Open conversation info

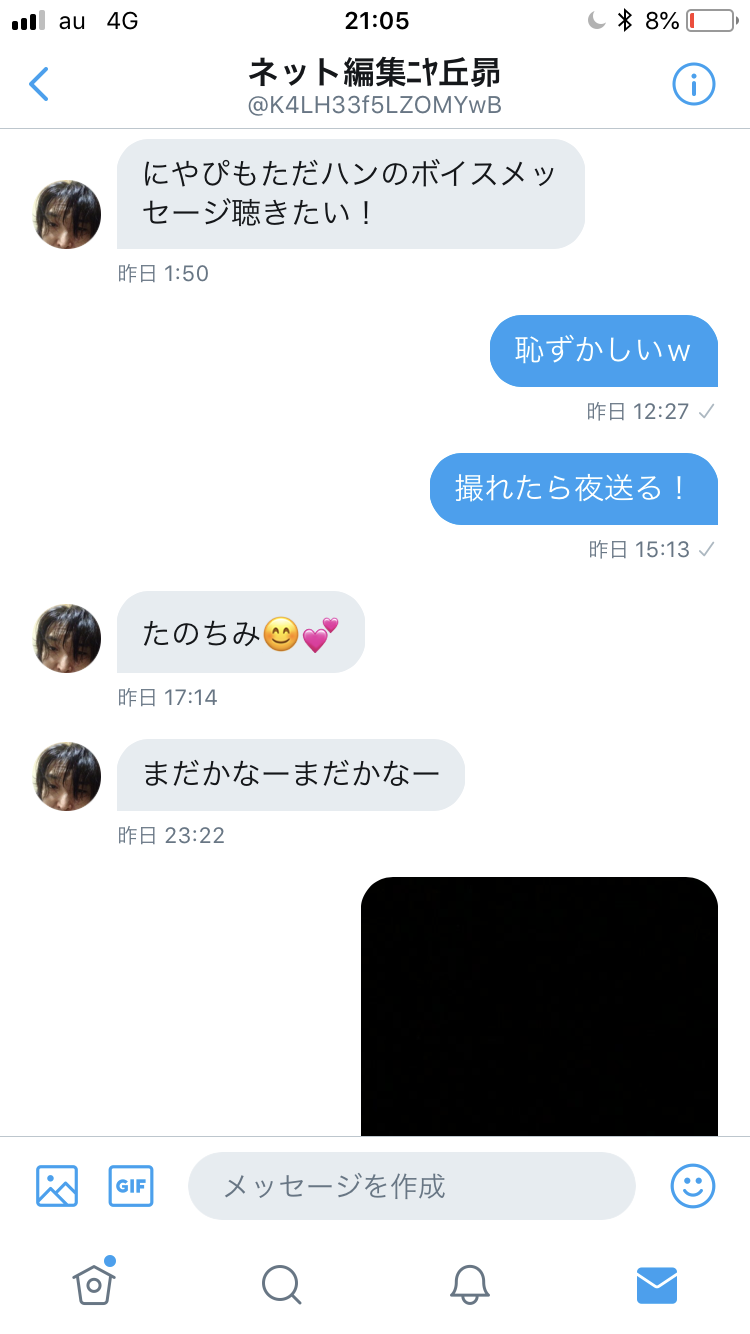click(x=693, y=84)
